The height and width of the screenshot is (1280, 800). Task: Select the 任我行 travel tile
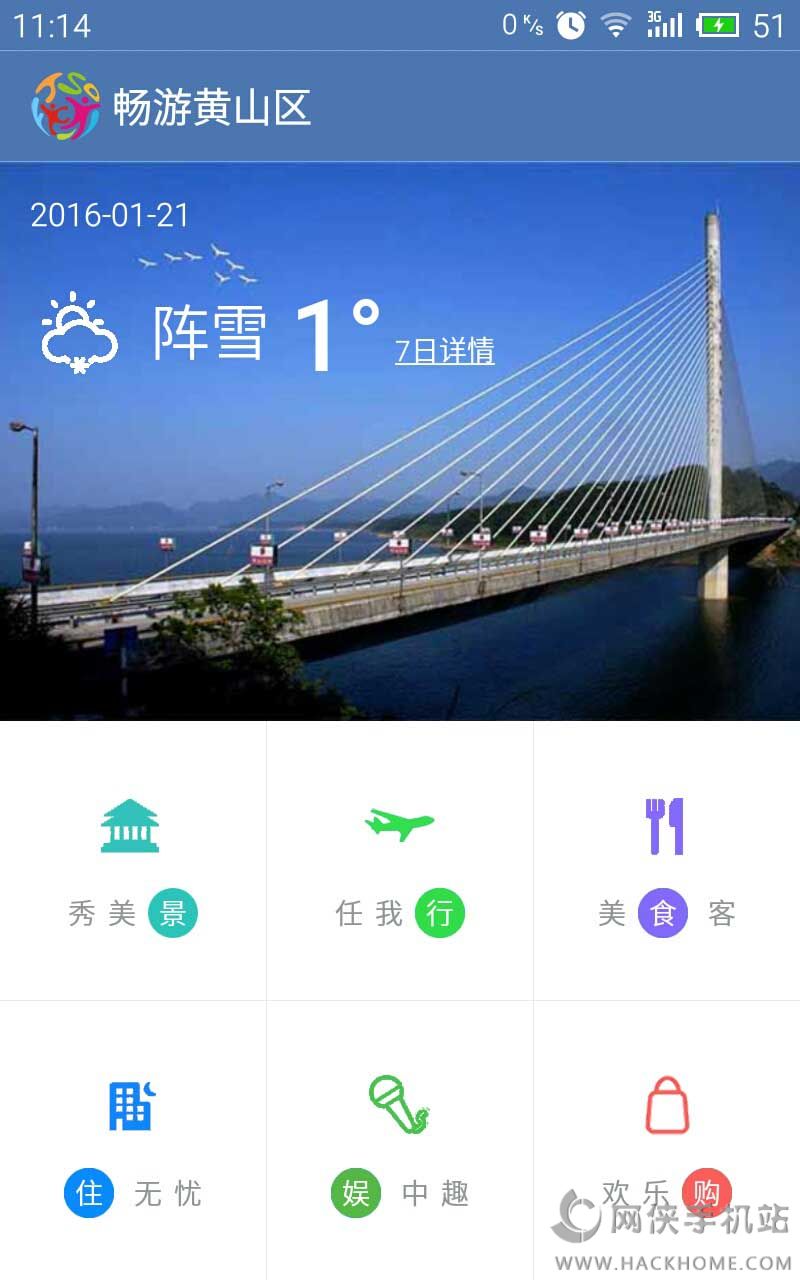coord(400,862)
